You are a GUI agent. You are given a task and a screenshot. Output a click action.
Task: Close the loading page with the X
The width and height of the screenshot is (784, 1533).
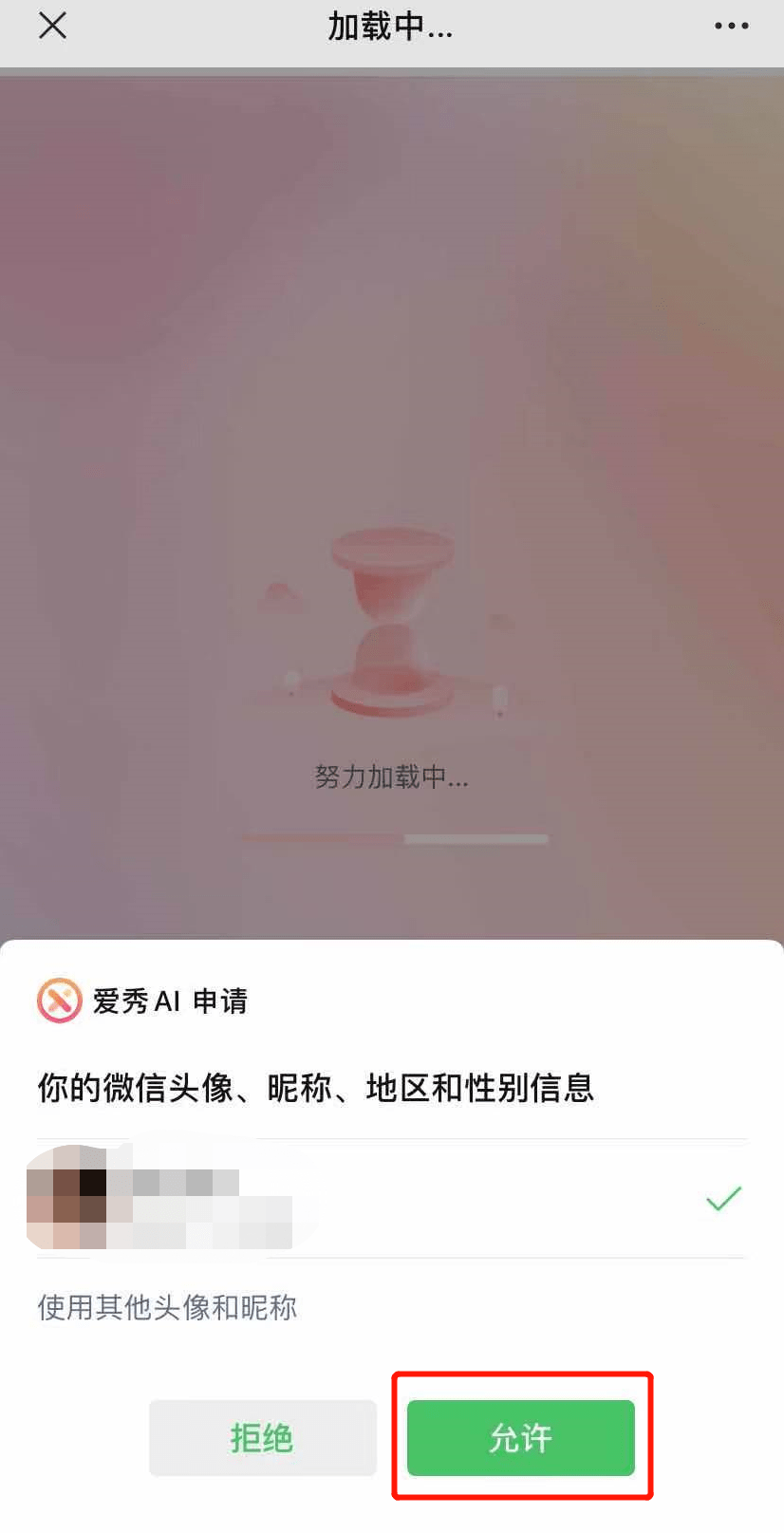coord(52,26)
